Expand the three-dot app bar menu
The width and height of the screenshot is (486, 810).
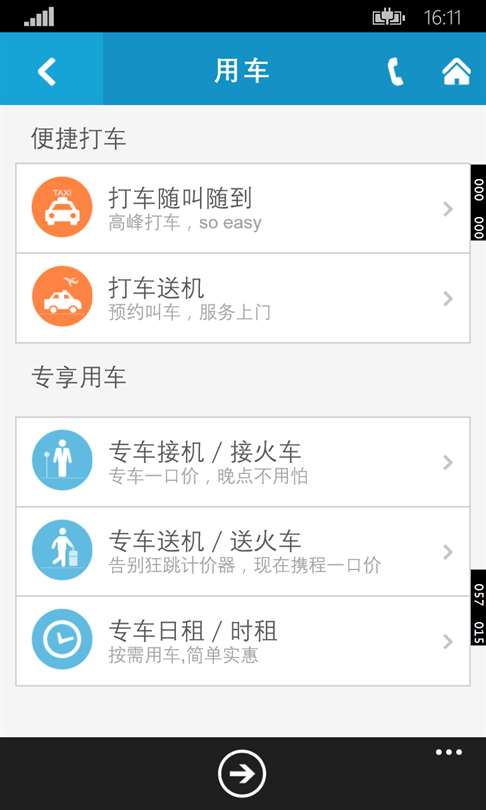pos(448,752)
